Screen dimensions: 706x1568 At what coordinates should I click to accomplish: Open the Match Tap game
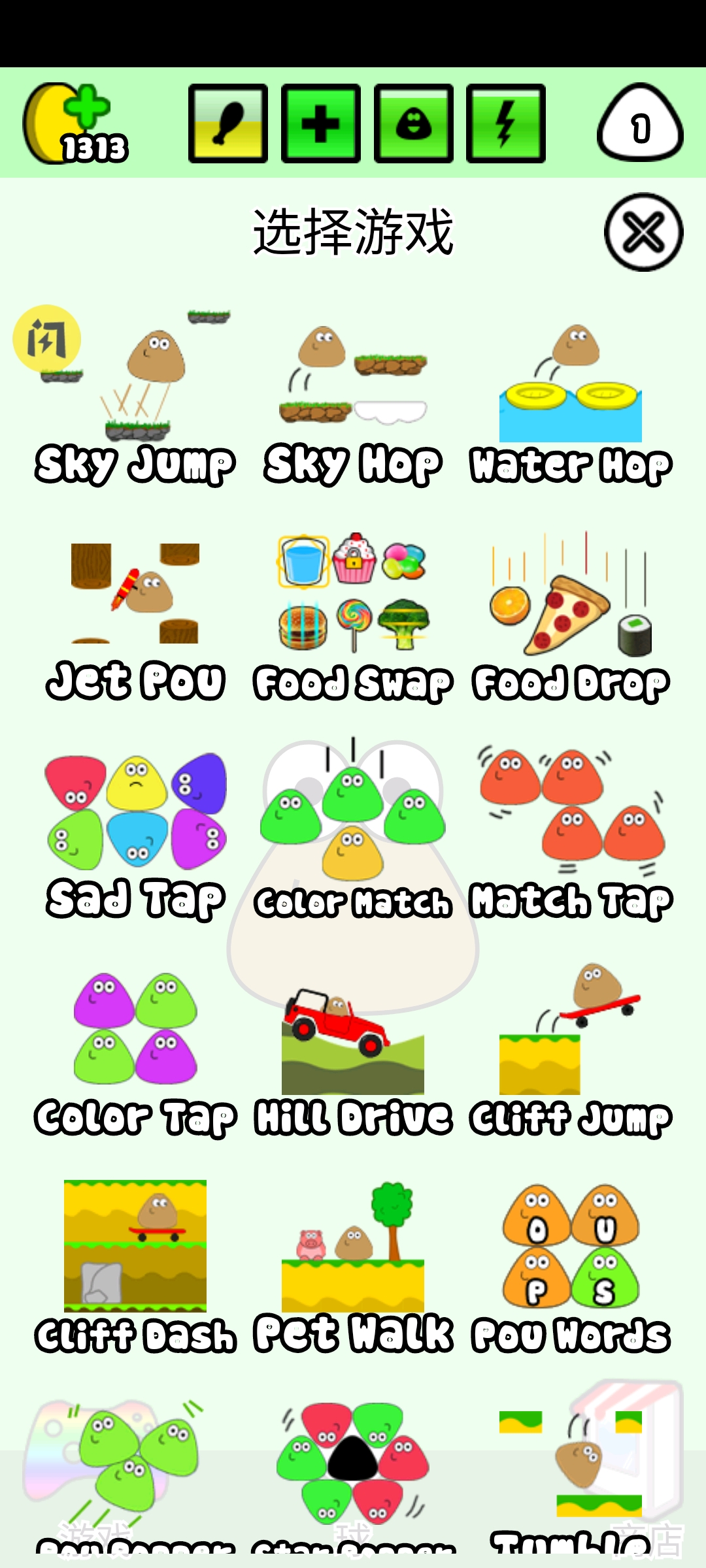[x=571, y=833]
